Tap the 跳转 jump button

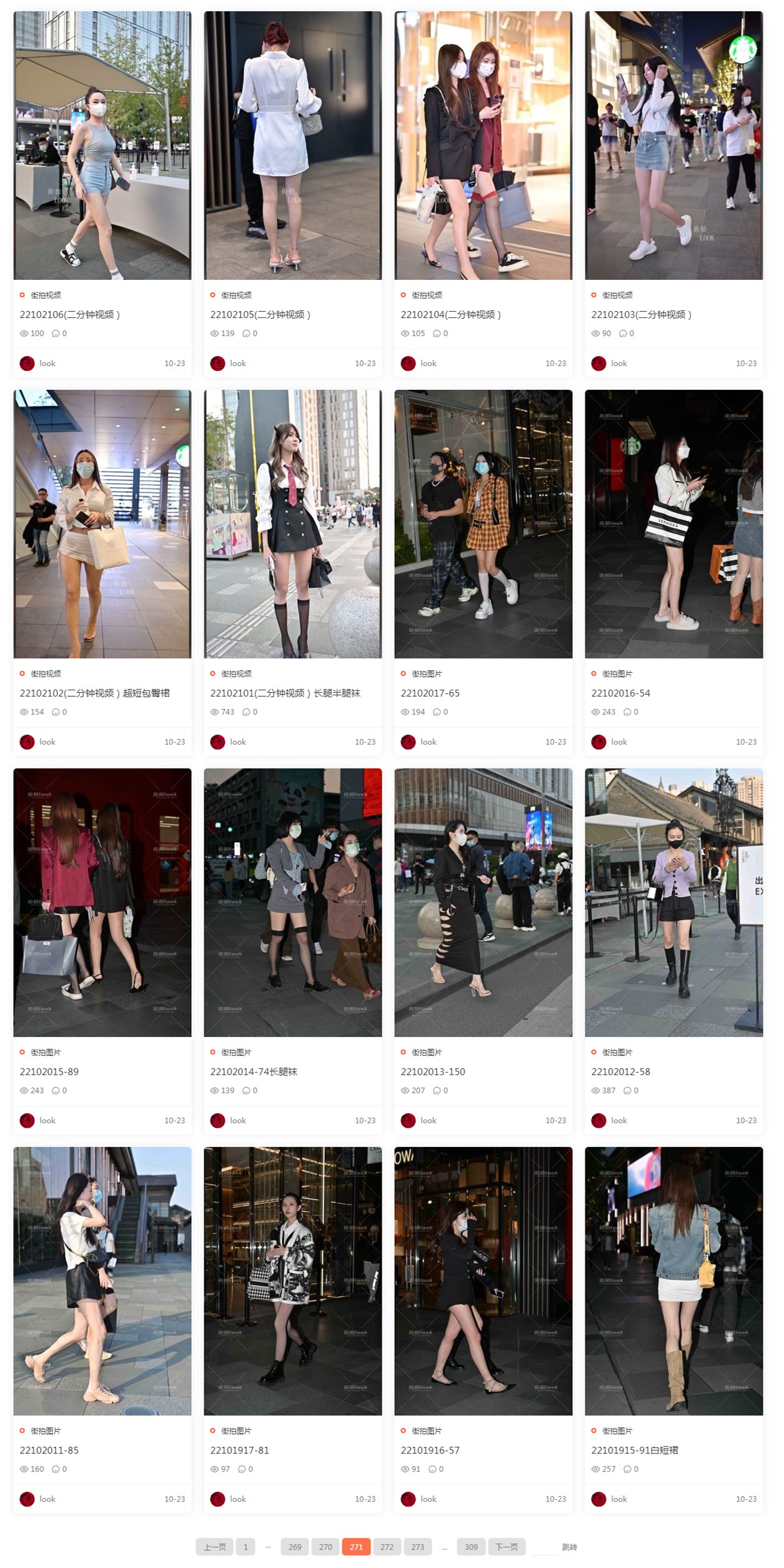[x=569, y=1547]
